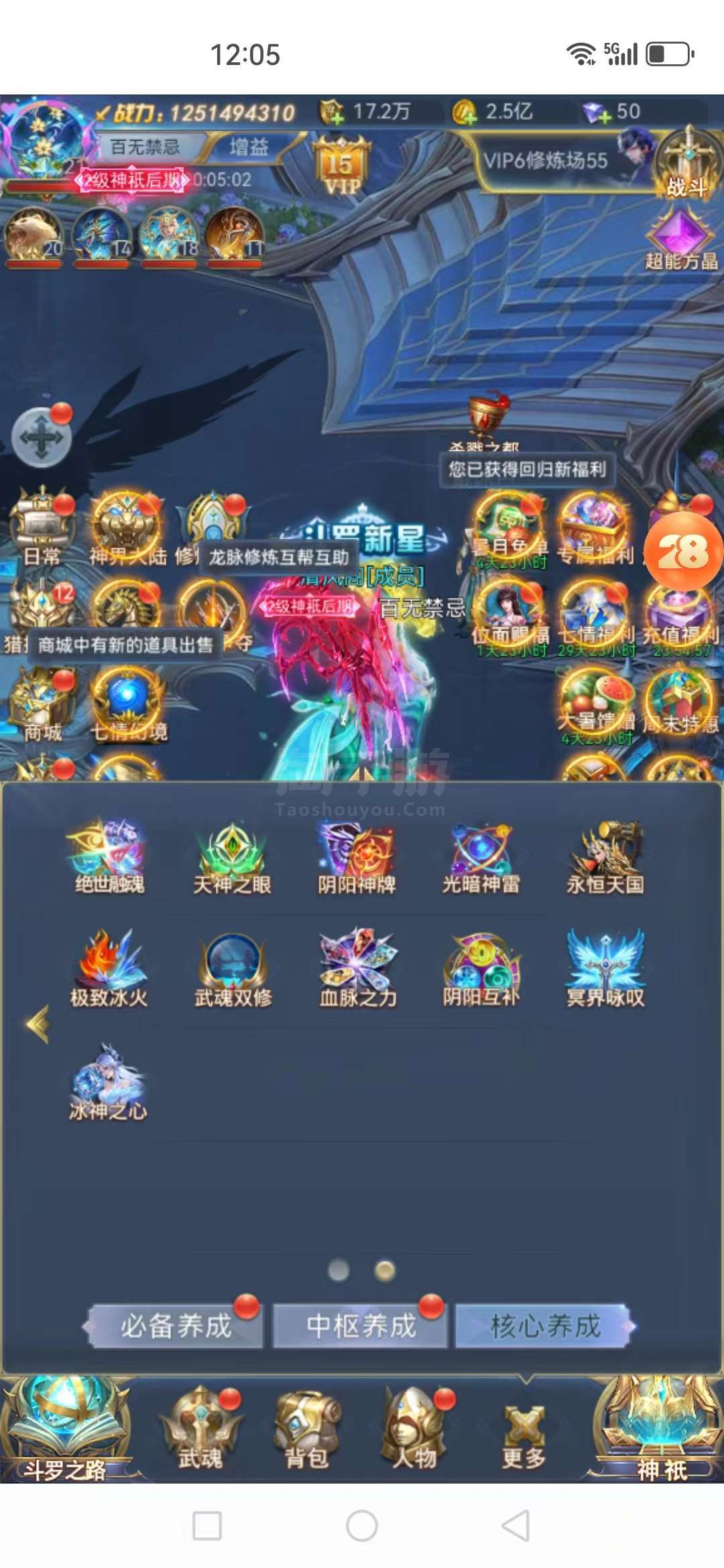The height and width of the screenshot is (1568, 724).
Task: Open 极致冰火 cultivation
Action: point(109,969)
